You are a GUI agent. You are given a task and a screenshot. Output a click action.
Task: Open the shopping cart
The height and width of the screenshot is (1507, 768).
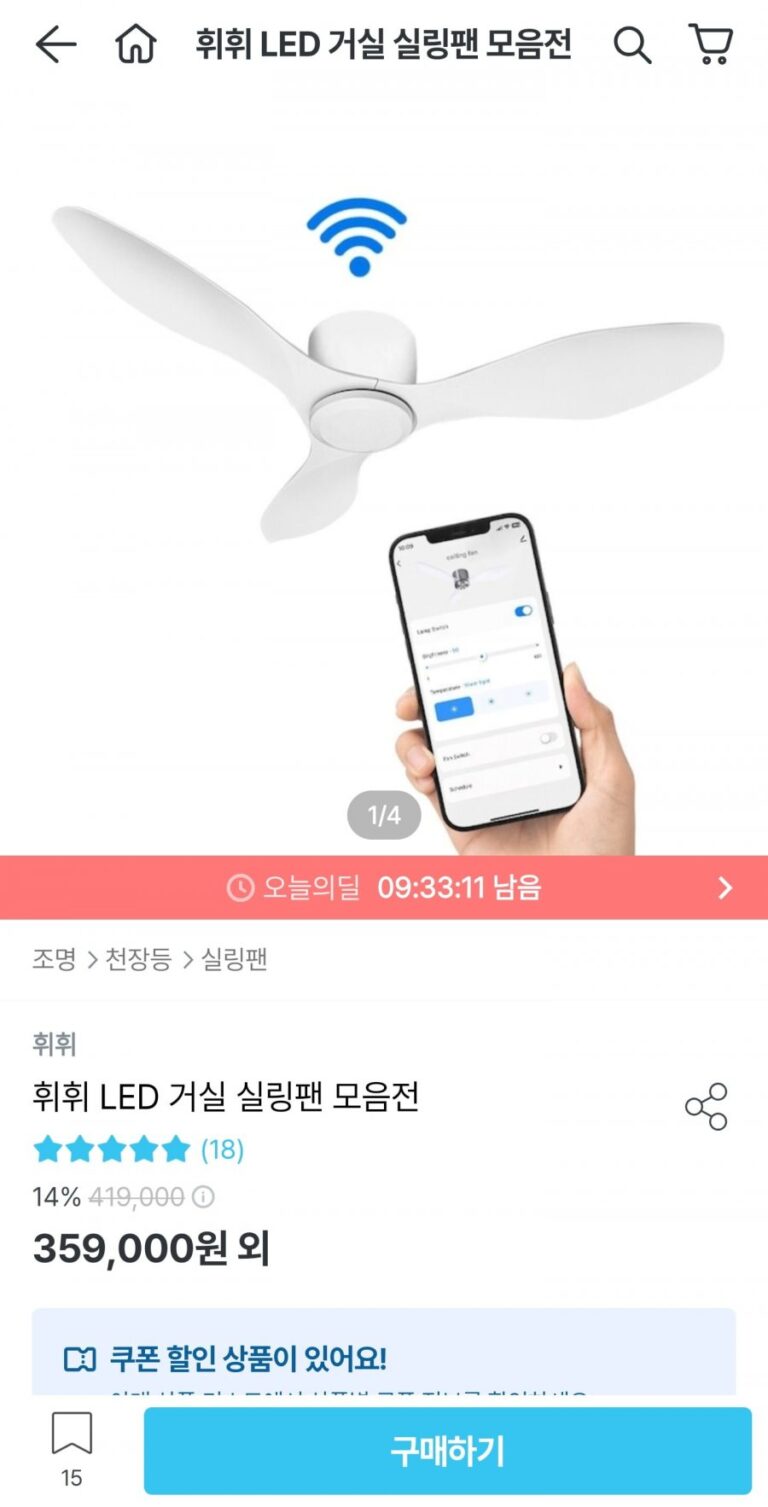click(x=711, y=45)
